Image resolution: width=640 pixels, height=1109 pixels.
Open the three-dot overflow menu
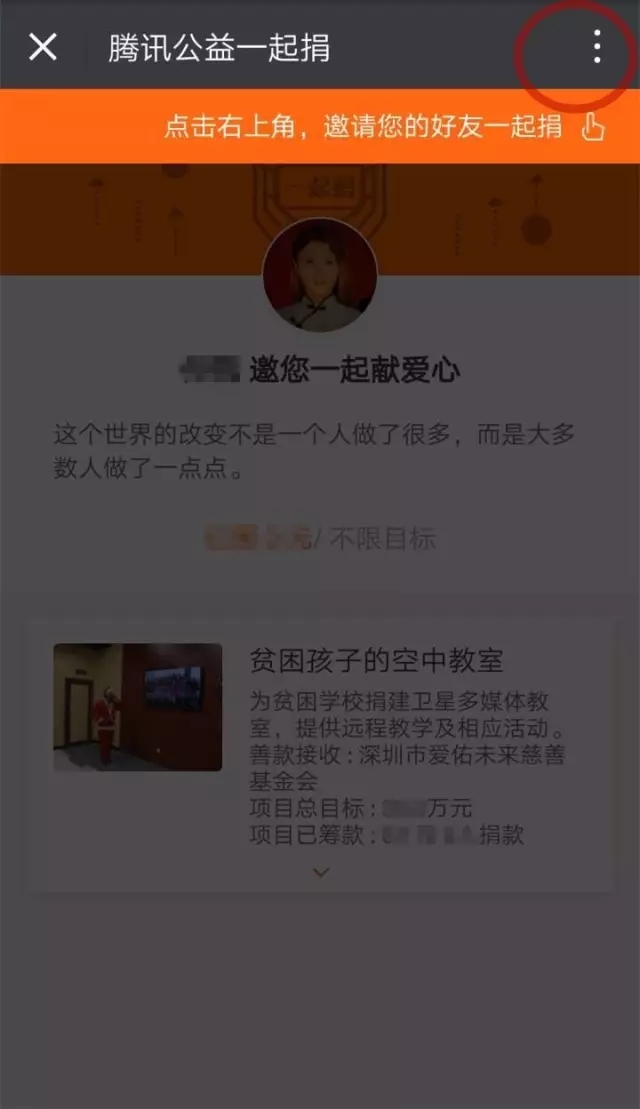598,47
